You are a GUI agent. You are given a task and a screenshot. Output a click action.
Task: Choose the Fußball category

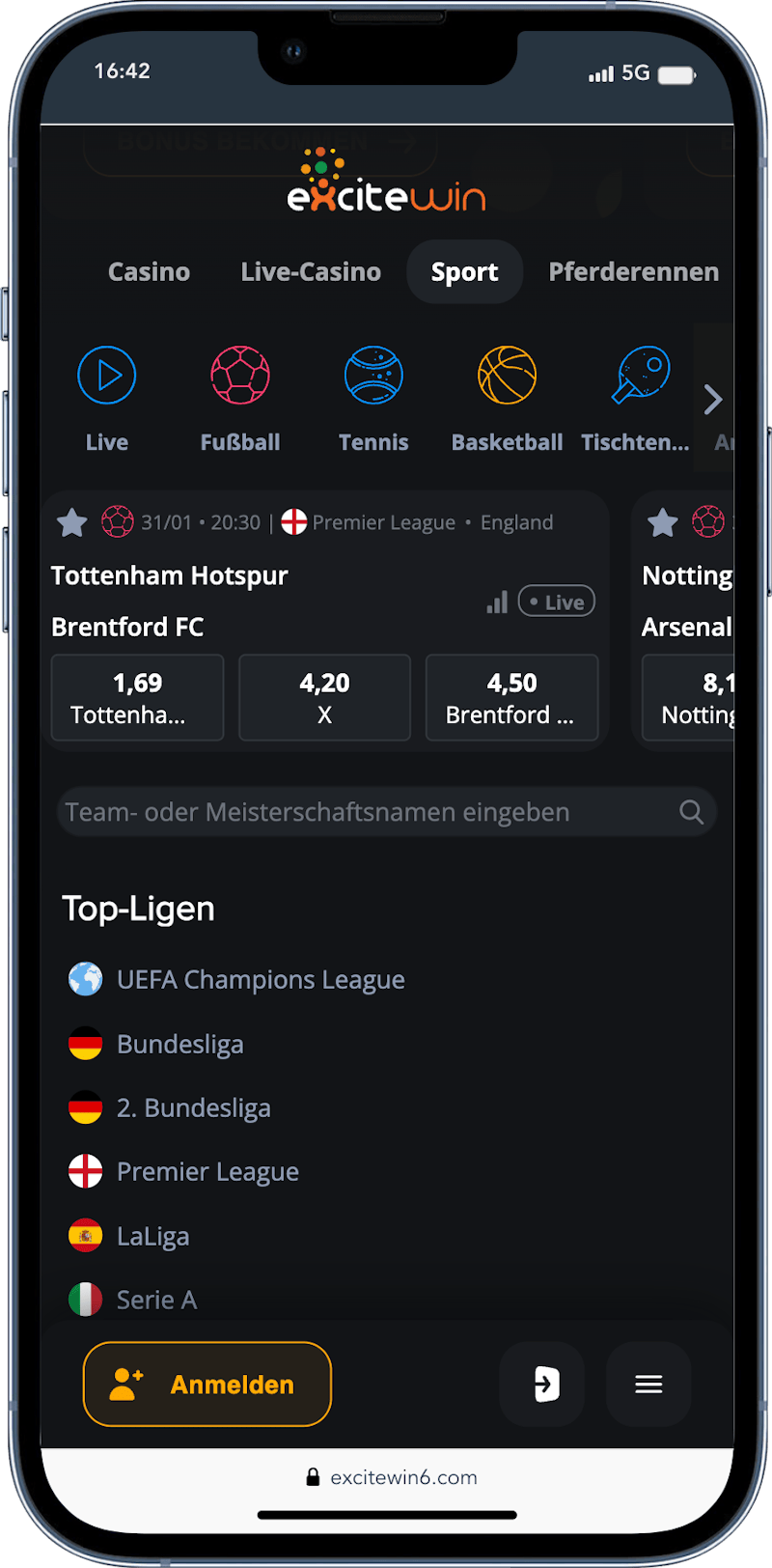pyautogui.click(x=240, y=398)
